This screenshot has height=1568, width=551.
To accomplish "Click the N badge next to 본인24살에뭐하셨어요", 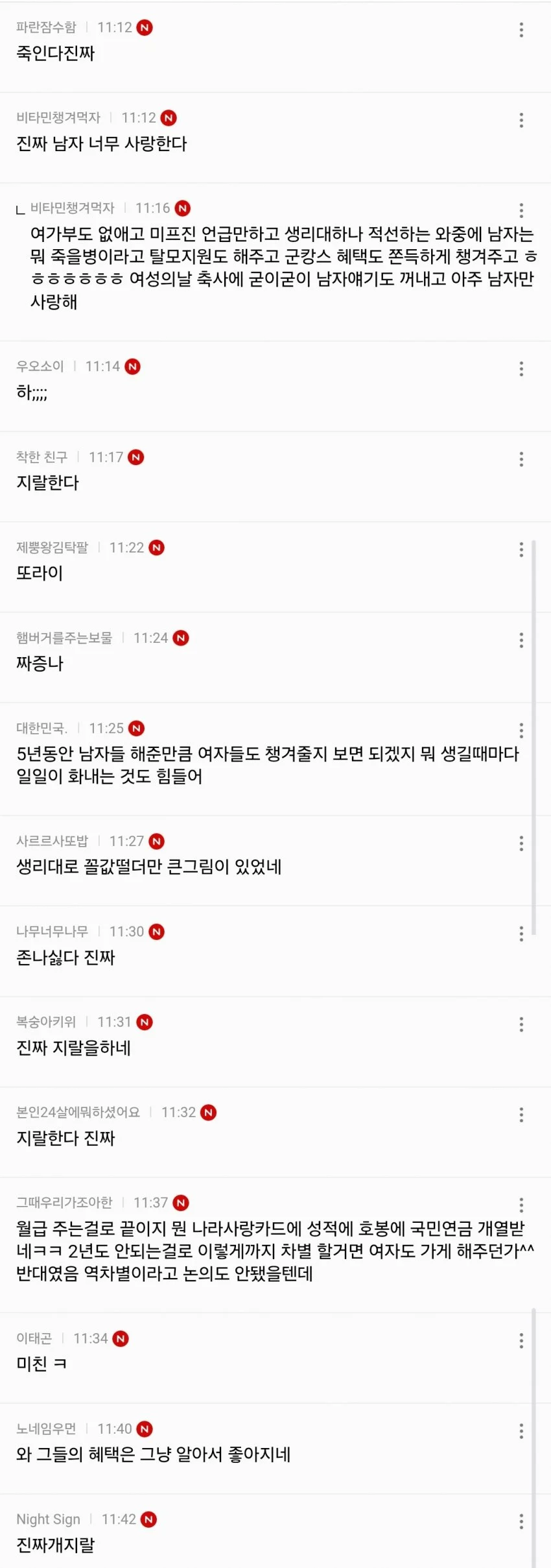I will pyautogui.click(x=206, y=1111).
